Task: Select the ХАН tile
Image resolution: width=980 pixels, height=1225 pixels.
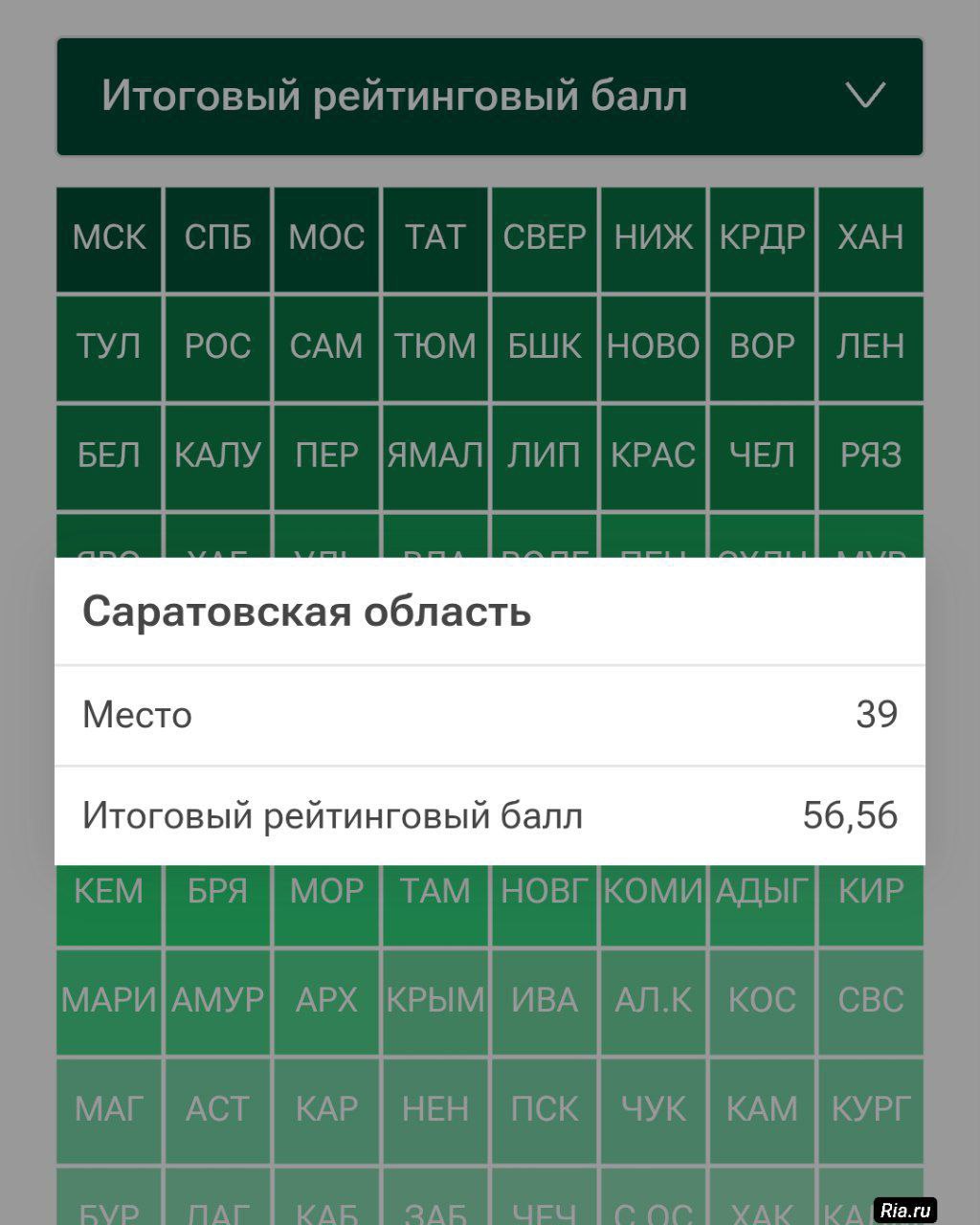Action: tap(871, 238)
